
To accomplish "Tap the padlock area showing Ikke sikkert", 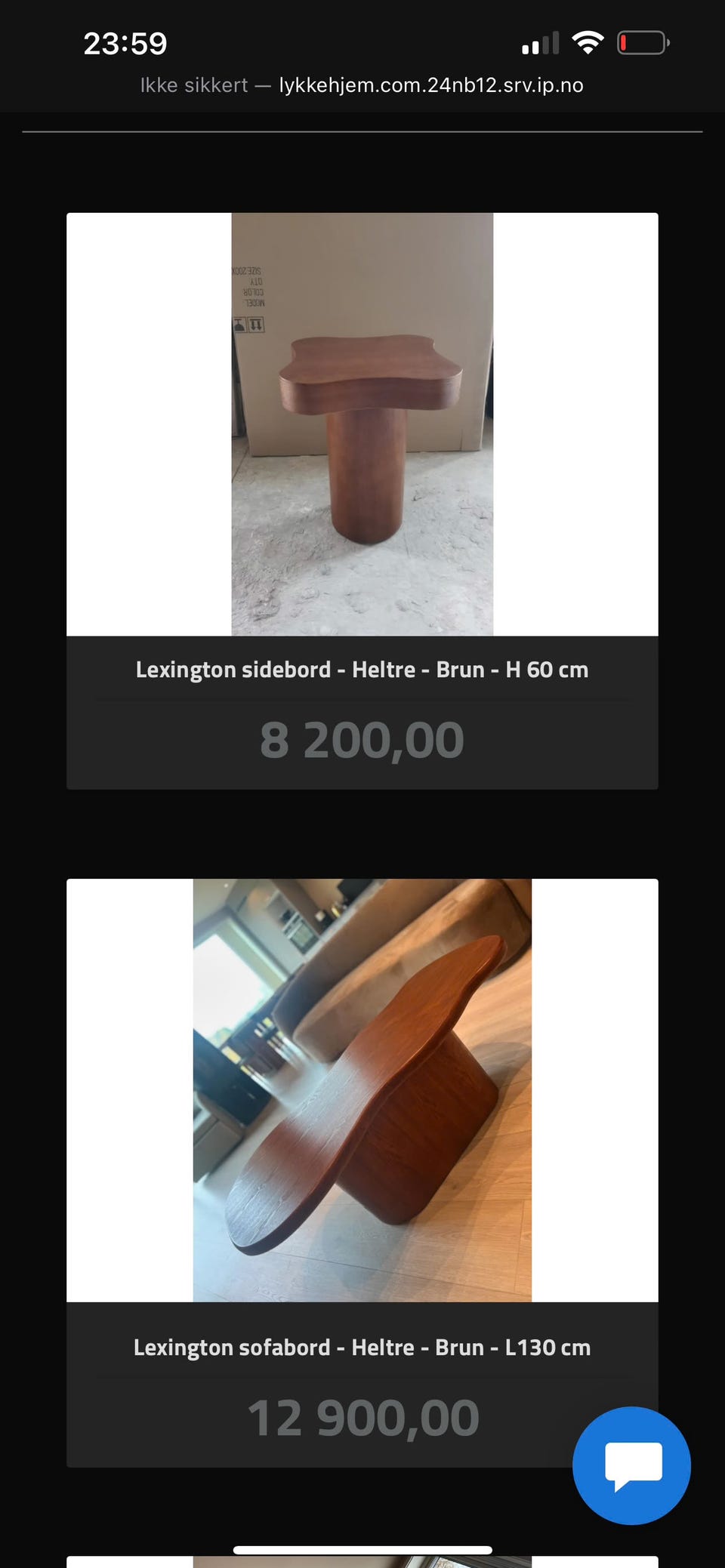I will 193,85.
